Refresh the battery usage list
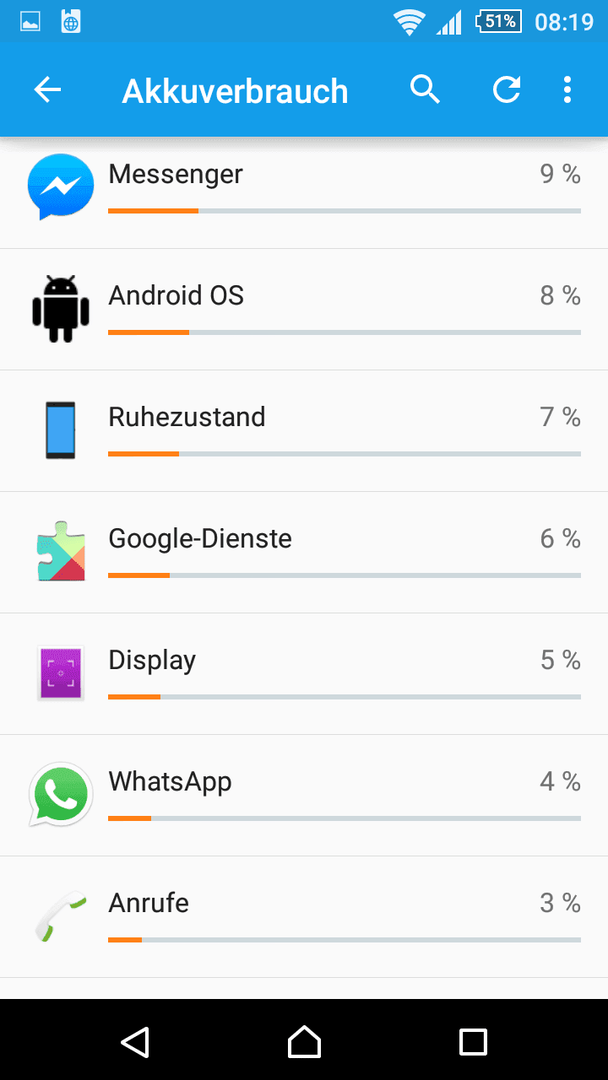 pos(506,90)
